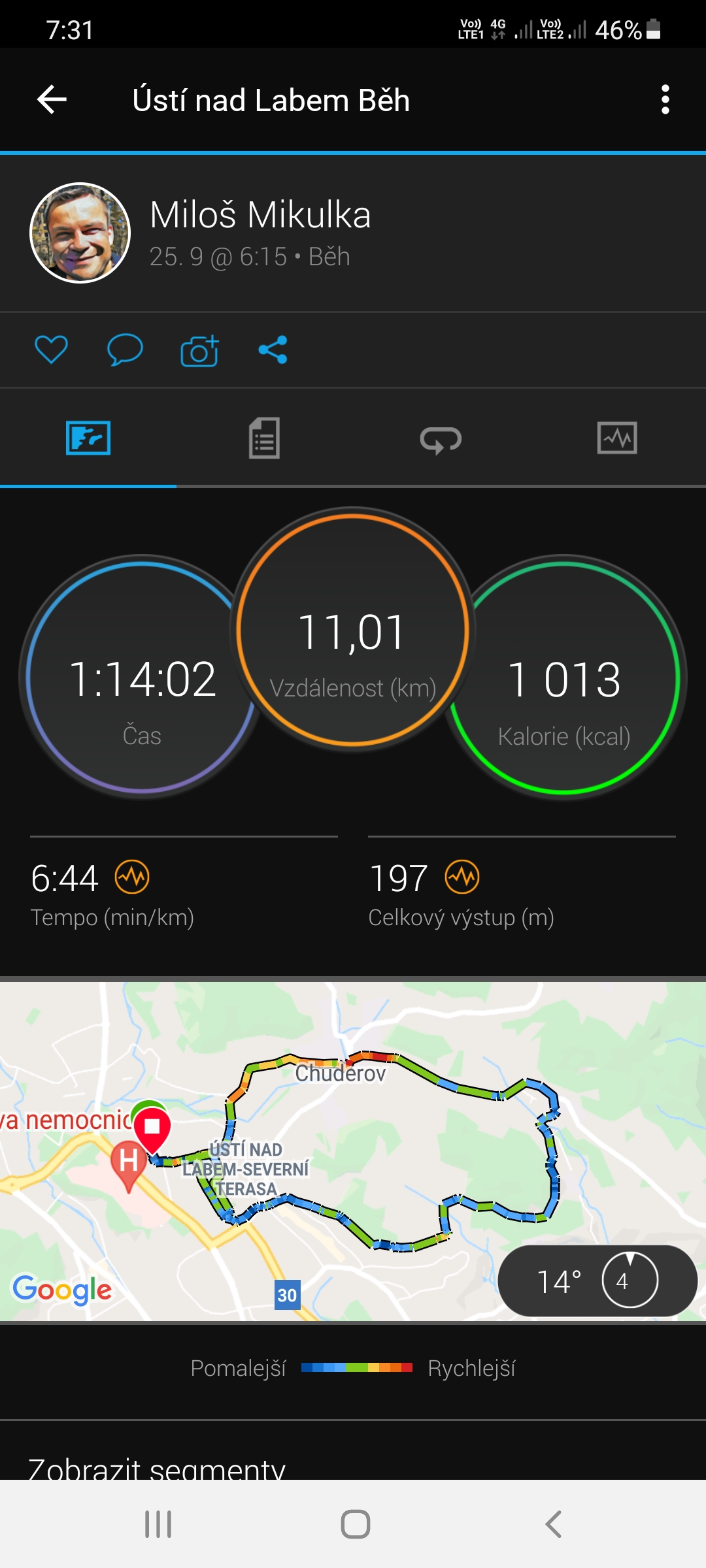Open the pace chart icon next to 6:44
This screenshot has height=1568, width=706.
click(x=132, y=877)
